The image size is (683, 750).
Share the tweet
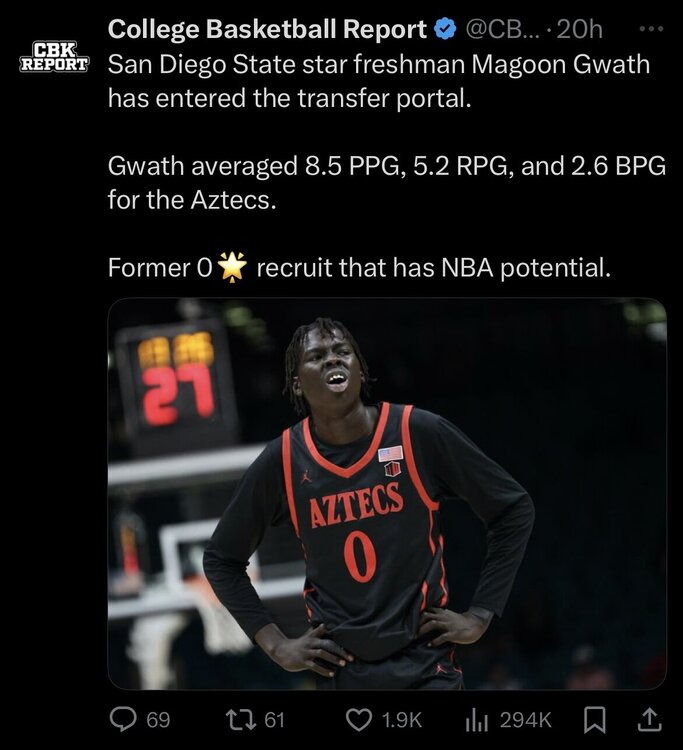pos(648,717)
